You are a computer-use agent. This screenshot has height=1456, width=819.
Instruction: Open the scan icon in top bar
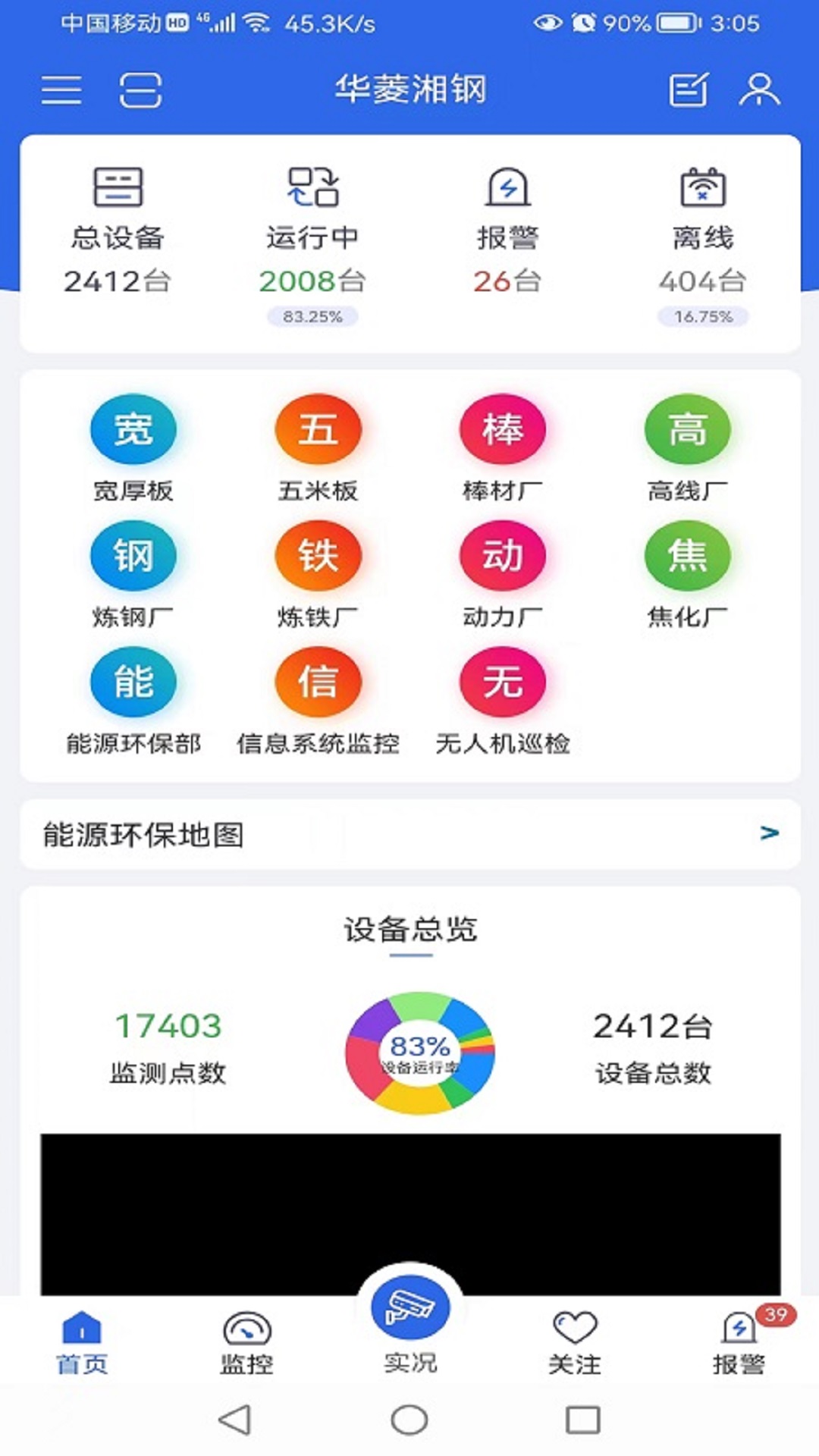click(x=138, y=90)
